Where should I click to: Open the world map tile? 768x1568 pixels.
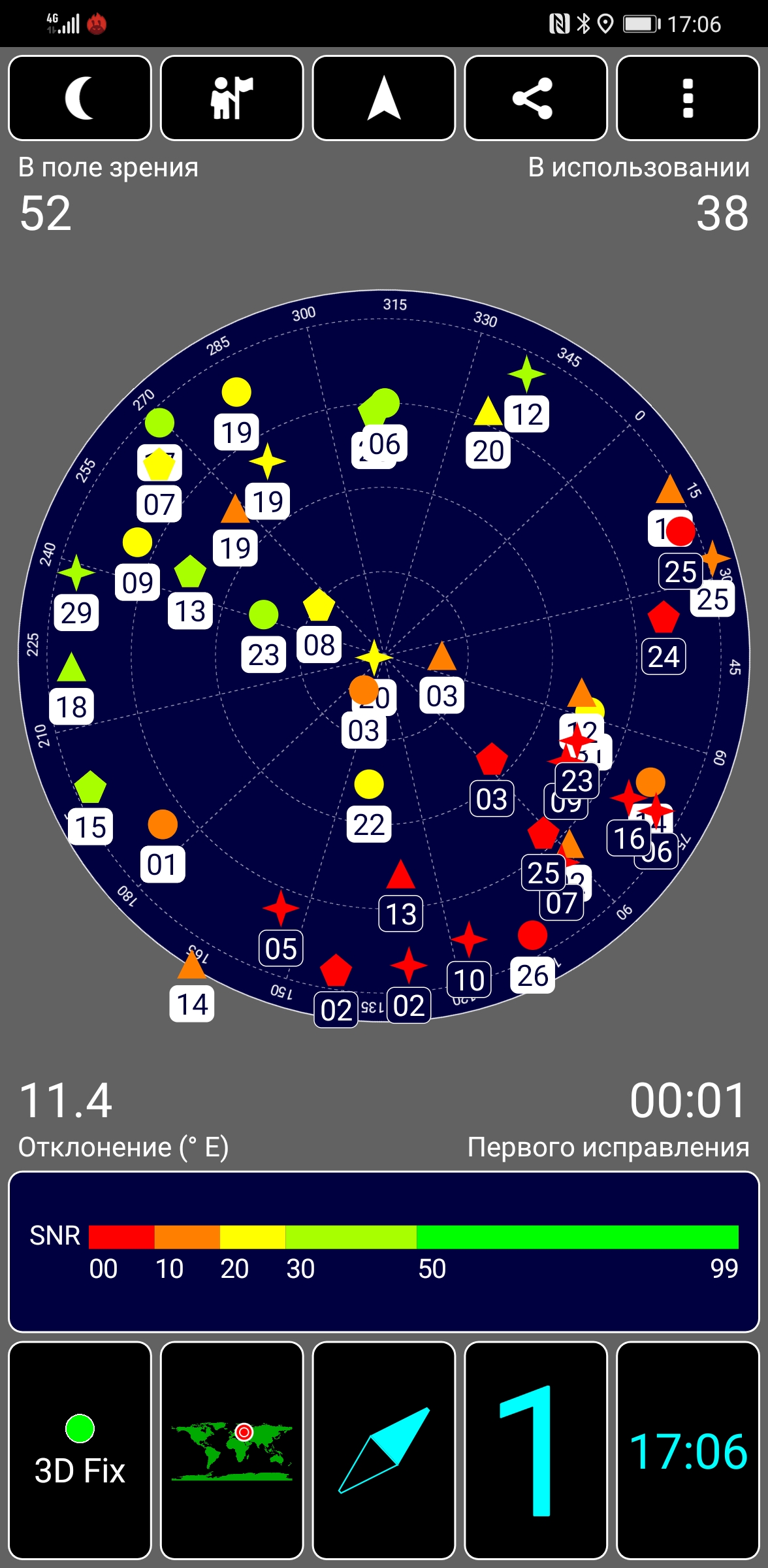click(232, 1450)
